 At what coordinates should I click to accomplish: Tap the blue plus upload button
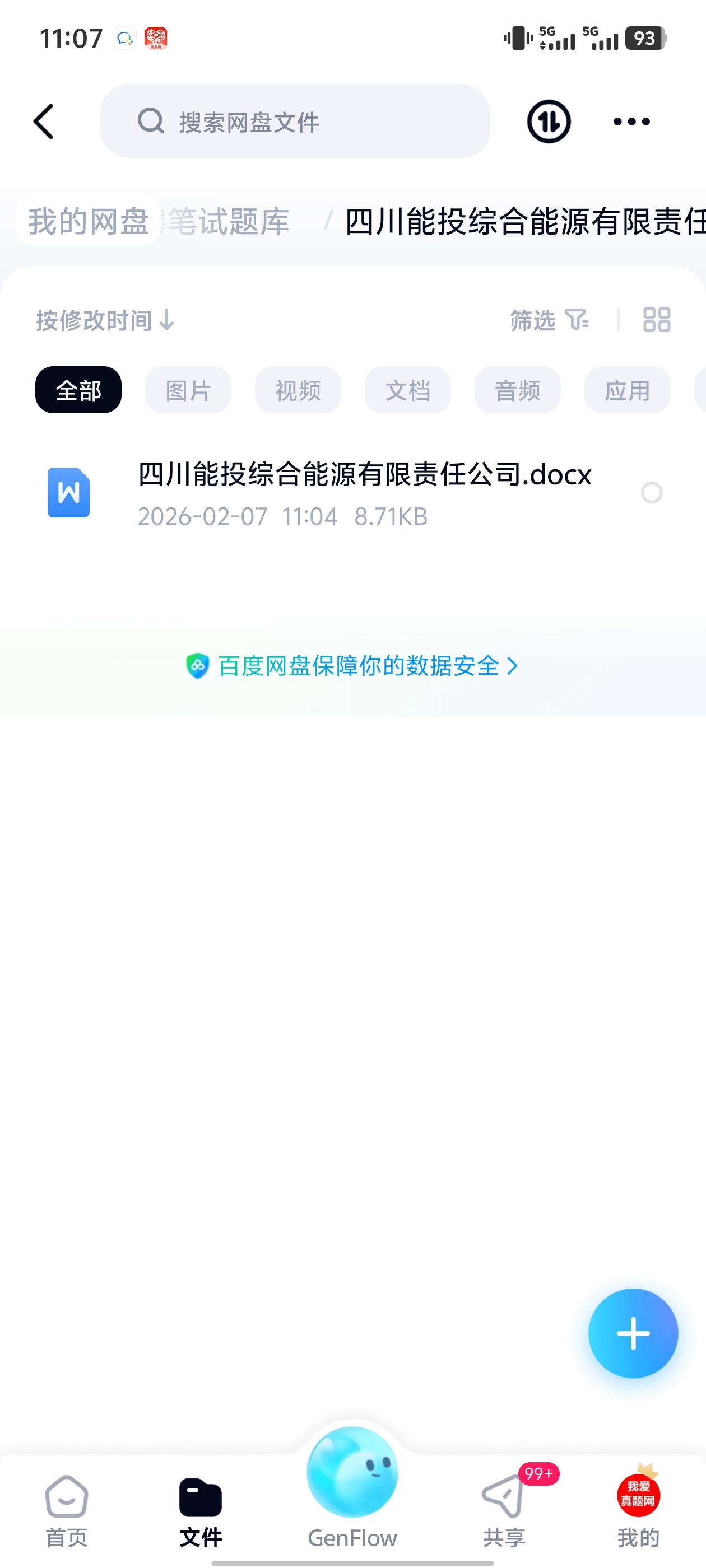633,1332
